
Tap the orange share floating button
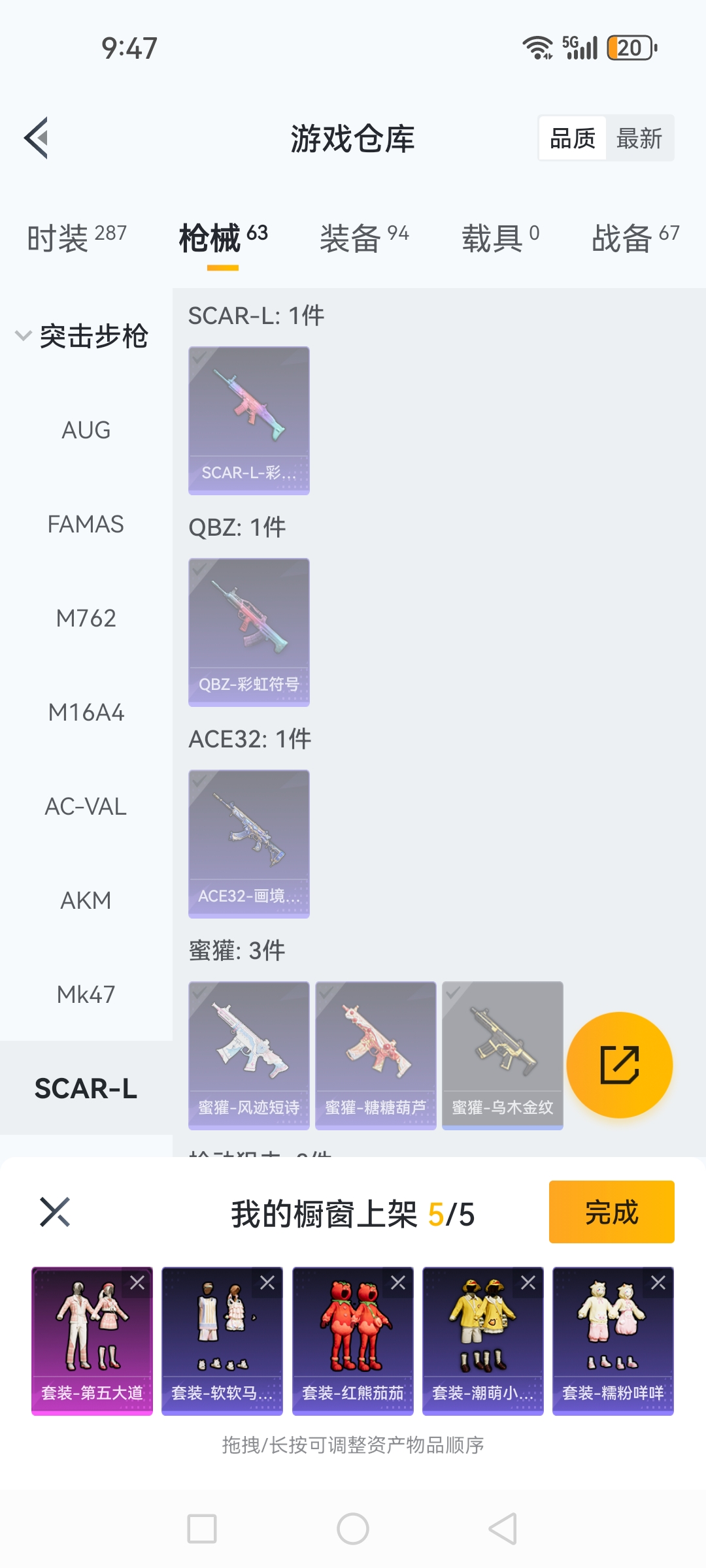pos(619,1065)
